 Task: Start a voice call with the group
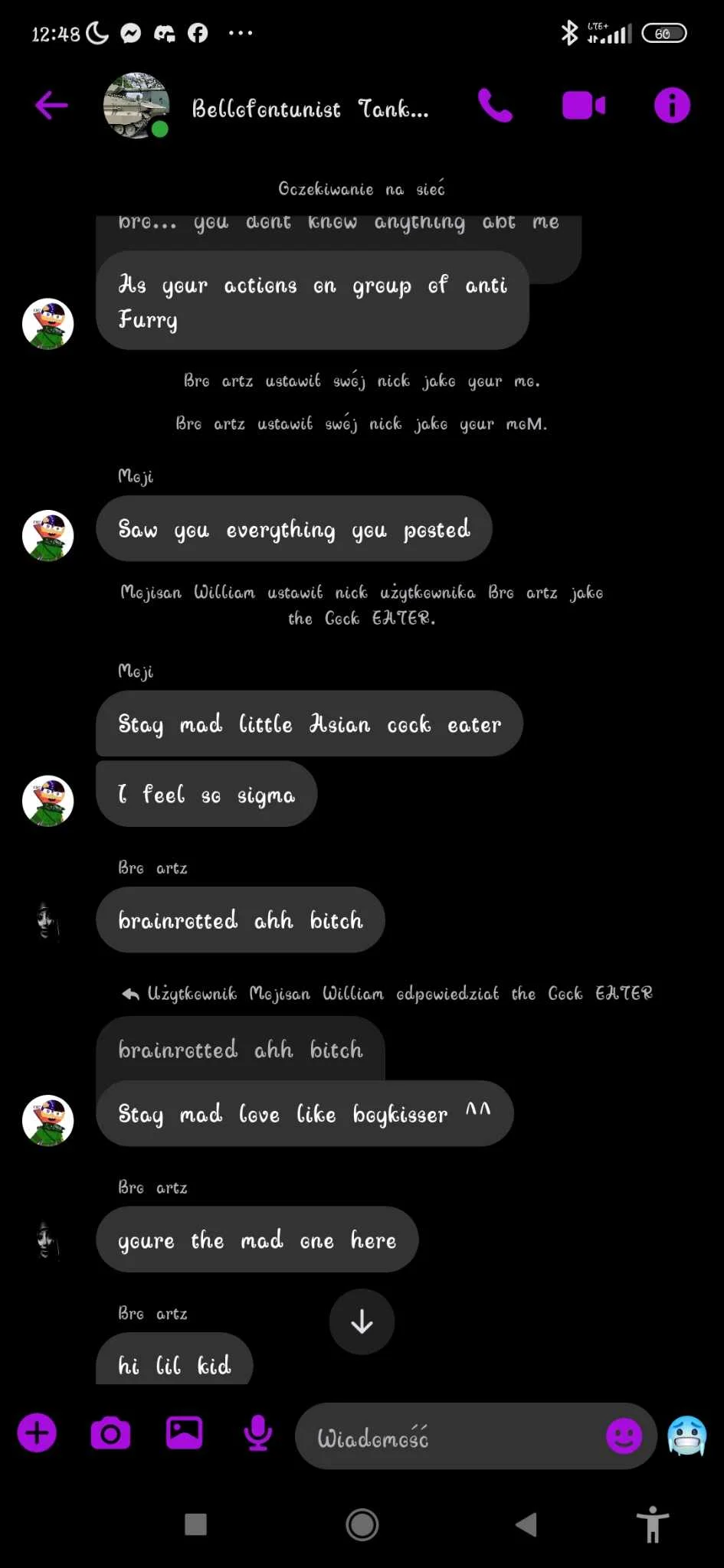tap(495, 106)
